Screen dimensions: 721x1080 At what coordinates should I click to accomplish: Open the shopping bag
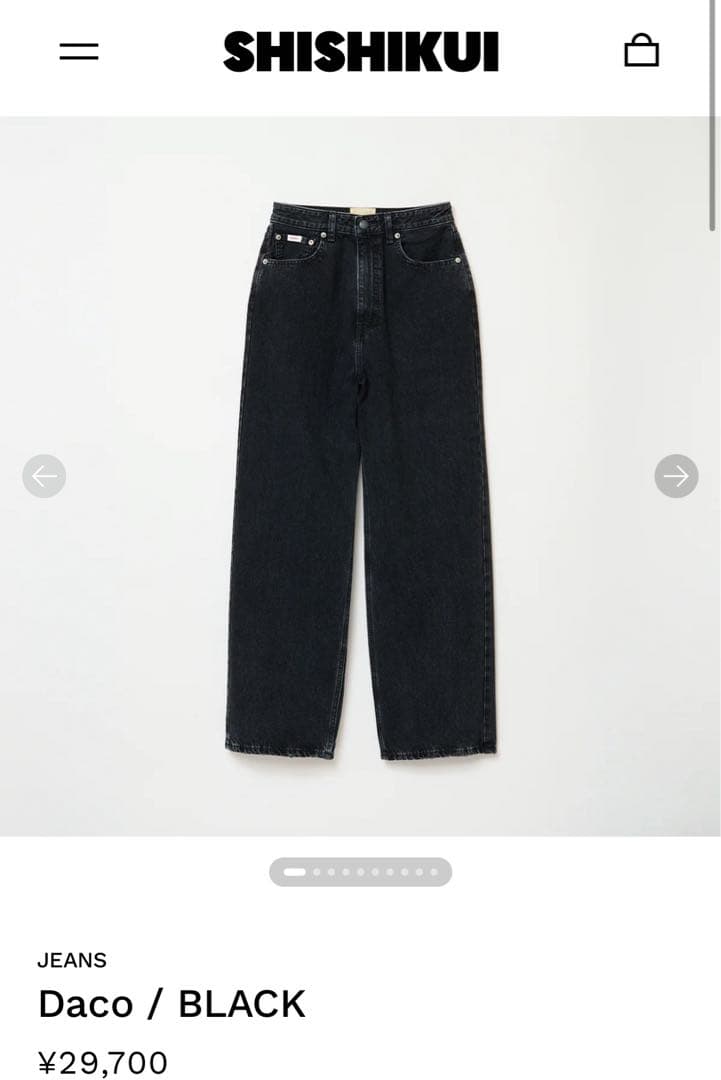[x=641, y=50]
